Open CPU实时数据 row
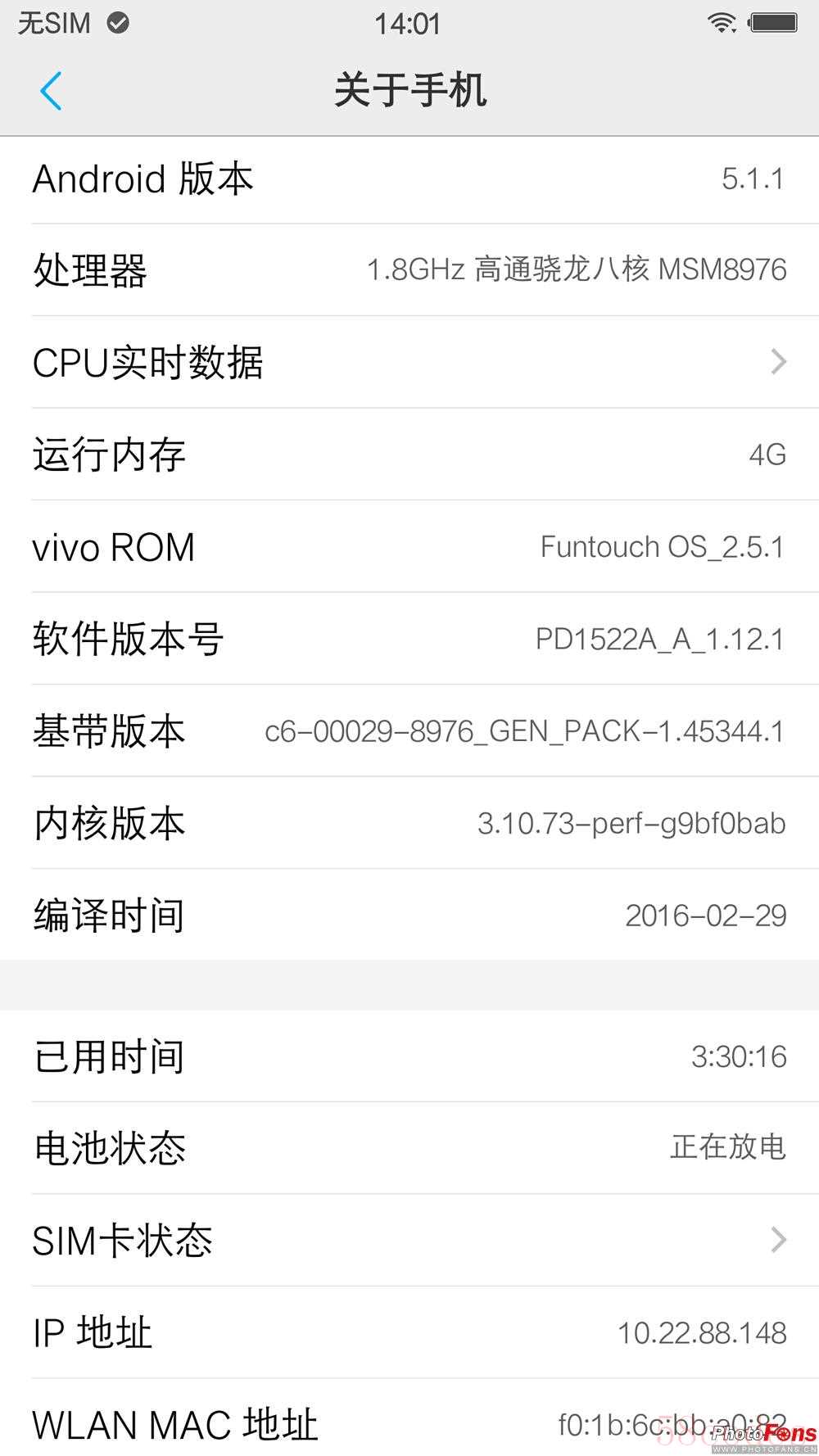The image size is (819, 1456). (409, 362)
